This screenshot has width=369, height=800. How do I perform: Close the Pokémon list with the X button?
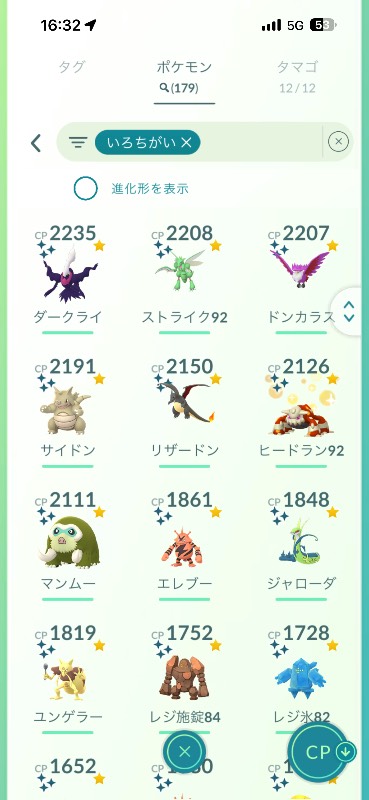pos(185,751)
